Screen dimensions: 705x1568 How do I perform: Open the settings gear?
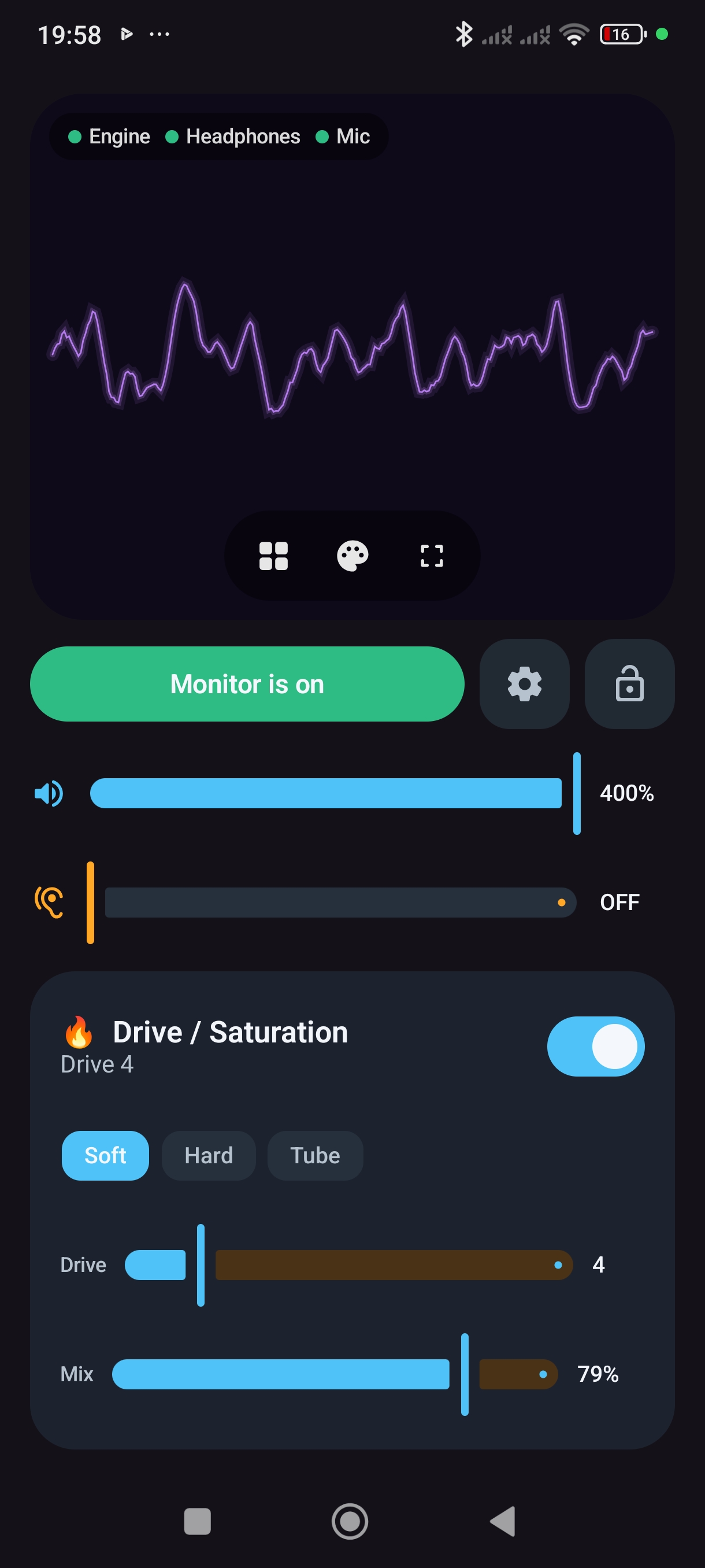click(x=524, y=684)
